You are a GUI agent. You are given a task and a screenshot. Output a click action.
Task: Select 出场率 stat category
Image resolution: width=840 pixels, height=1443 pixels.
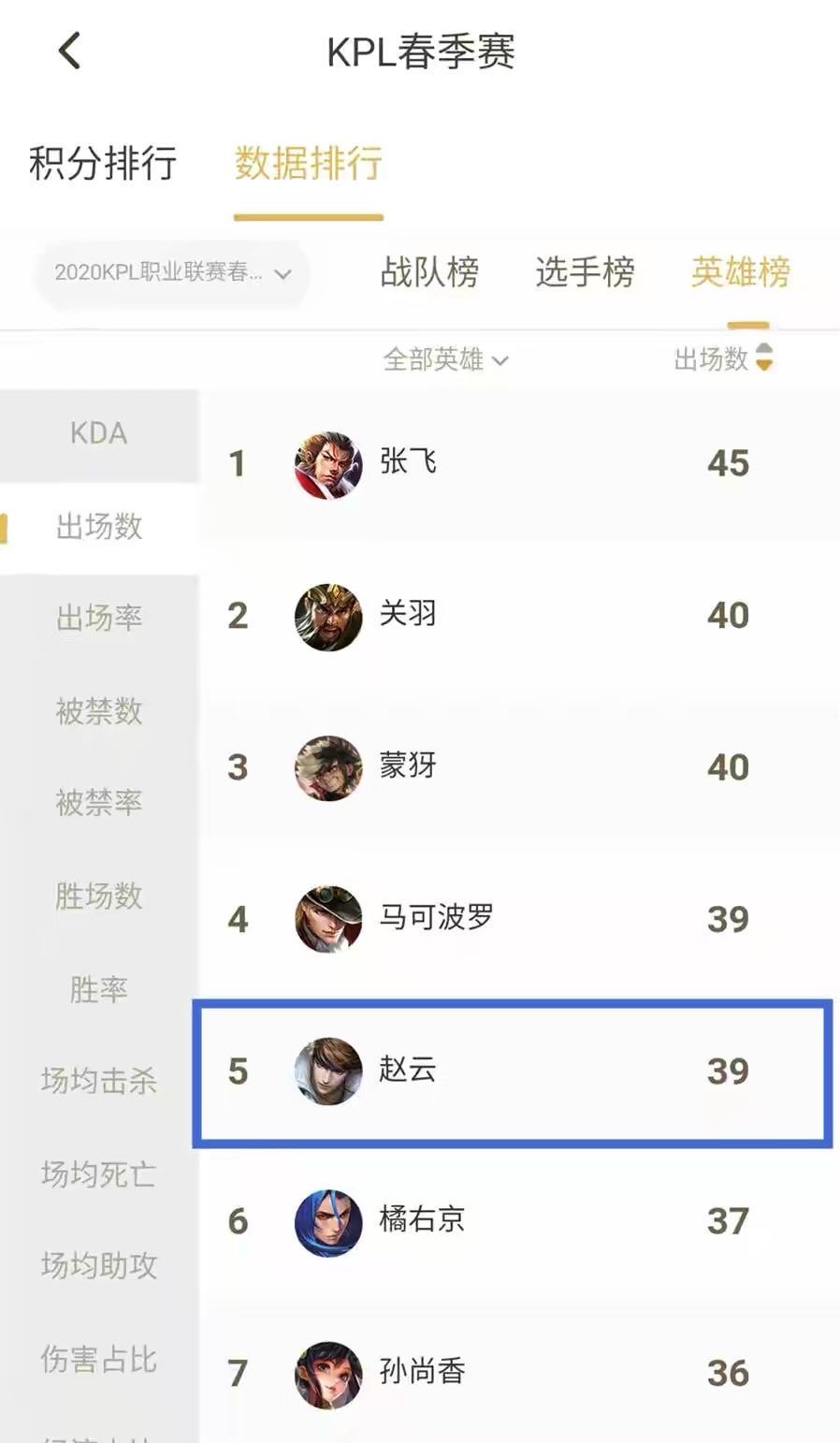[x=98, y=619]
